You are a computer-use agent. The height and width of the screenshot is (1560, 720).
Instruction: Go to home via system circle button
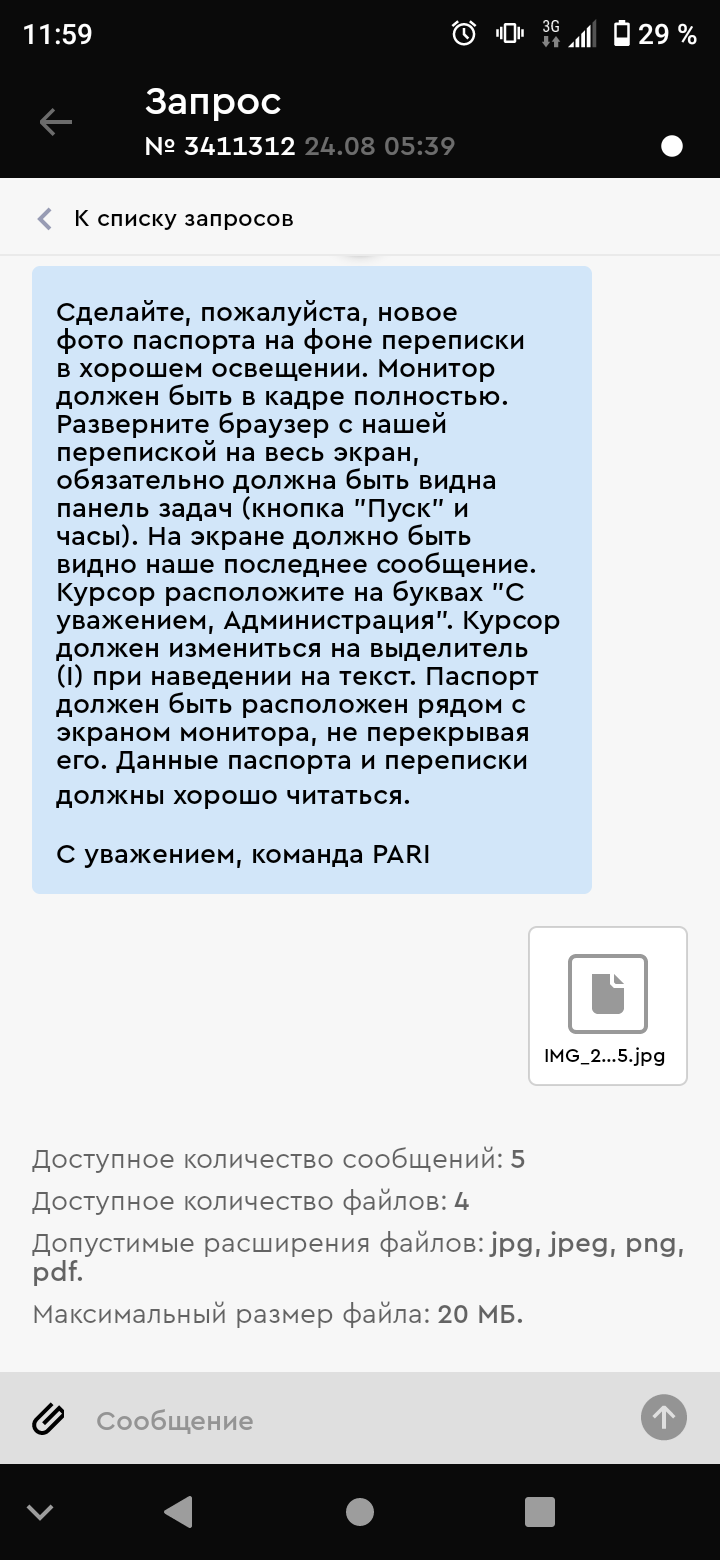(360, 1511)
